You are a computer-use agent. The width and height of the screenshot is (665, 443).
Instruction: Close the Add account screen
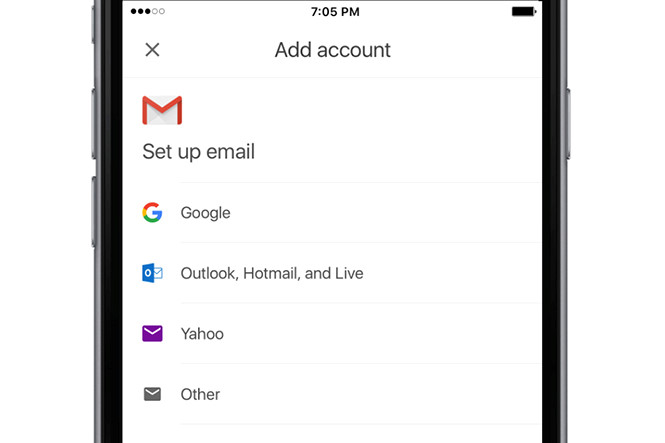[152, 50]
